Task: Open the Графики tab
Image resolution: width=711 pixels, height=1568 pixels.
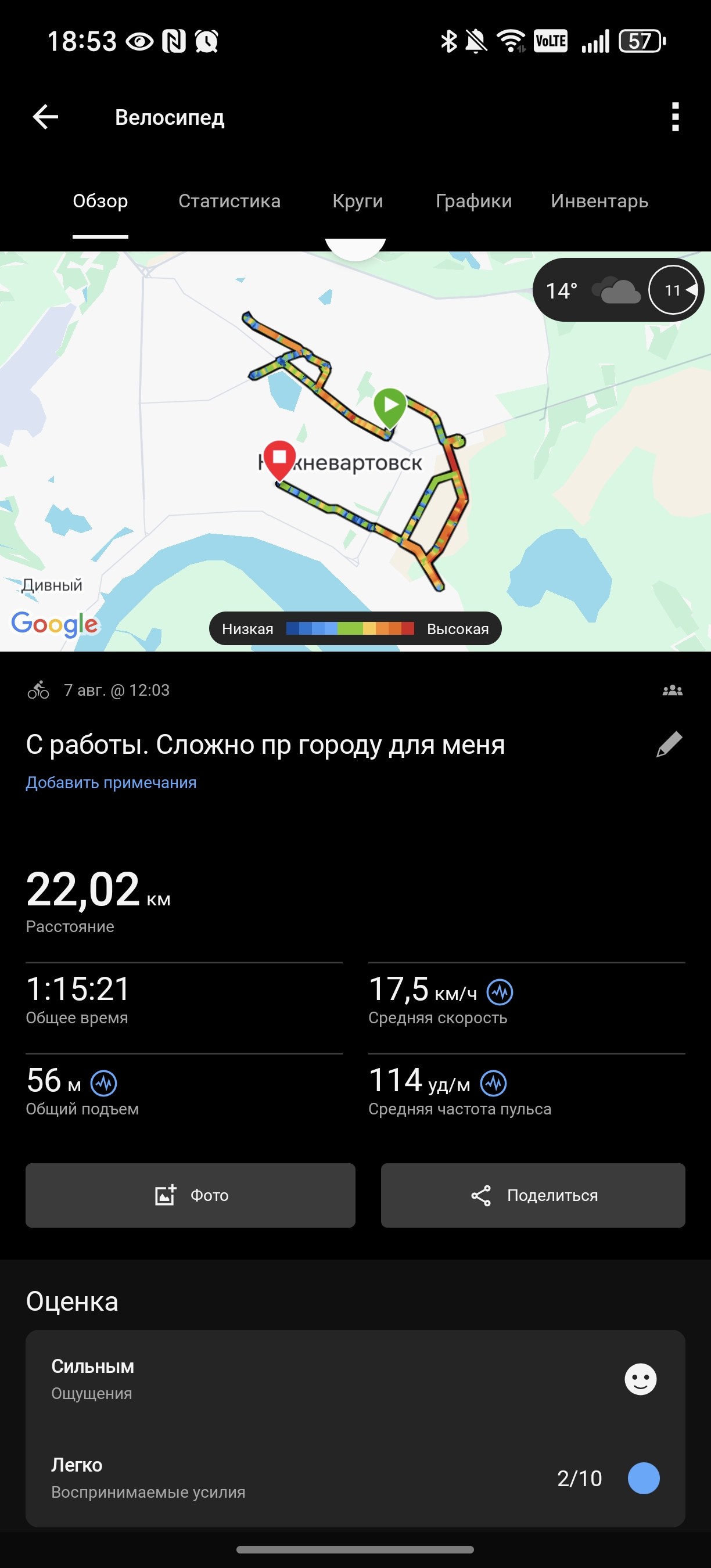Action: tap(473, 201)
